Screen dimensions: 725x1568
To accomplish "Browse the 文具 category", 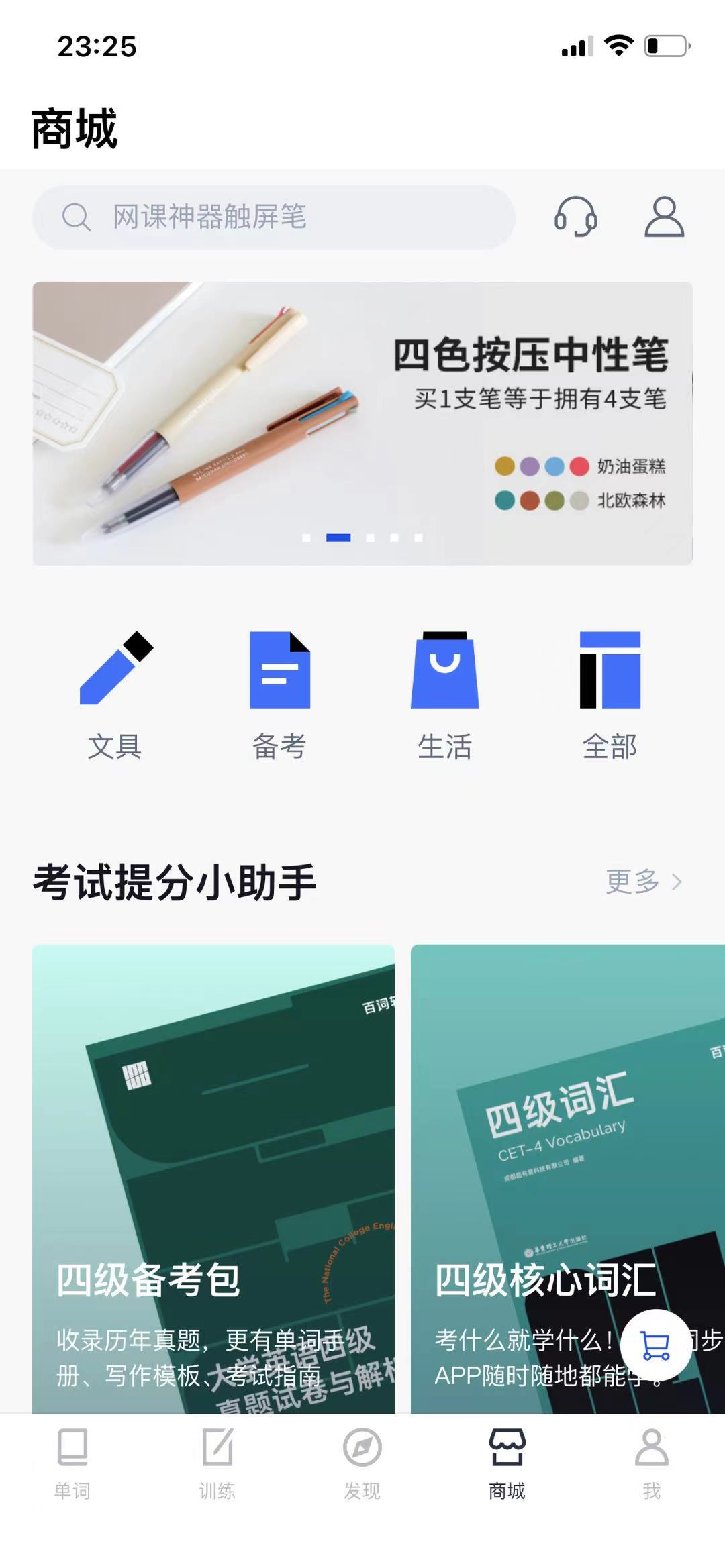I will click(x=115, y=694).
